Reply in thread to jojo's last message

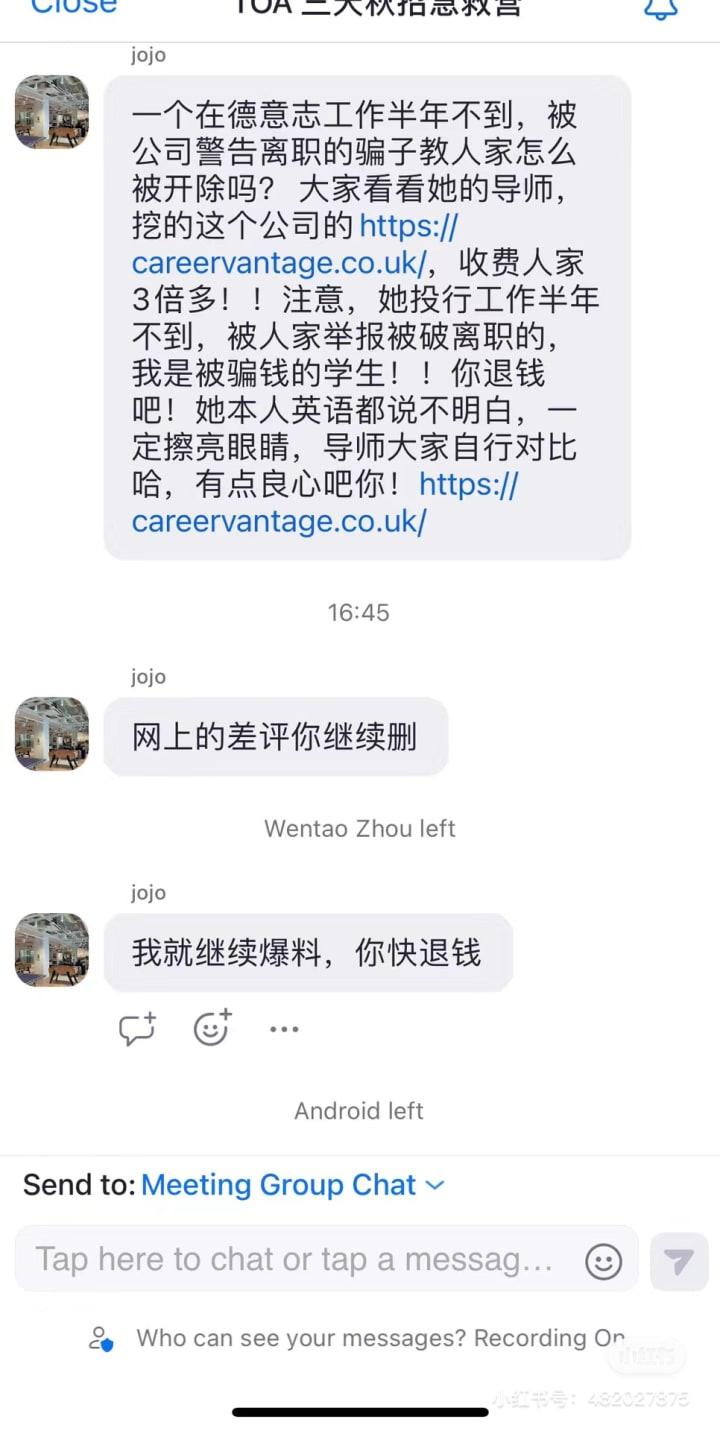coord(137,1028)
